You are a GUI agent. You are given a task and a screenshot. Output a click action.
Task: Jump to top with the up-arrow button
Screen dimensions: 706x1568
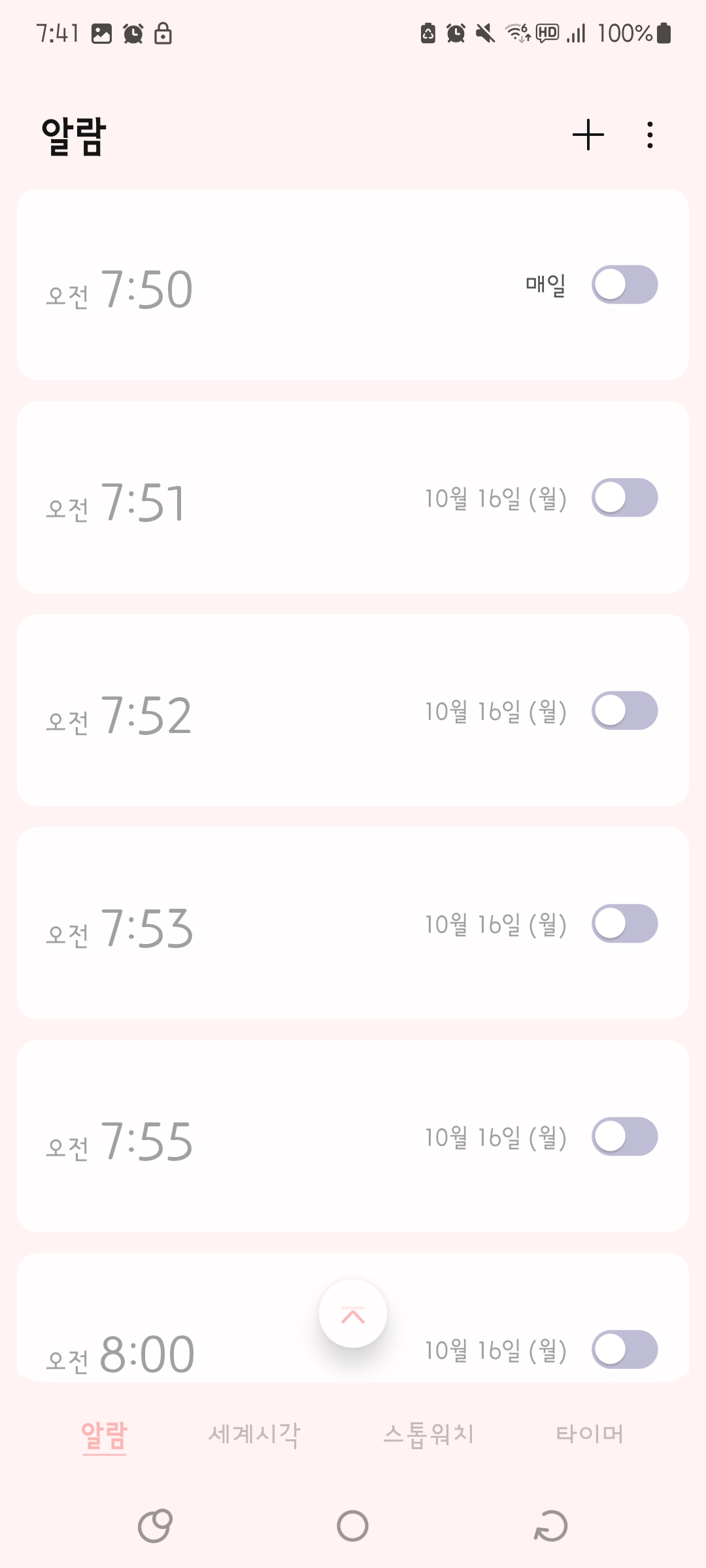(353, 1314)
